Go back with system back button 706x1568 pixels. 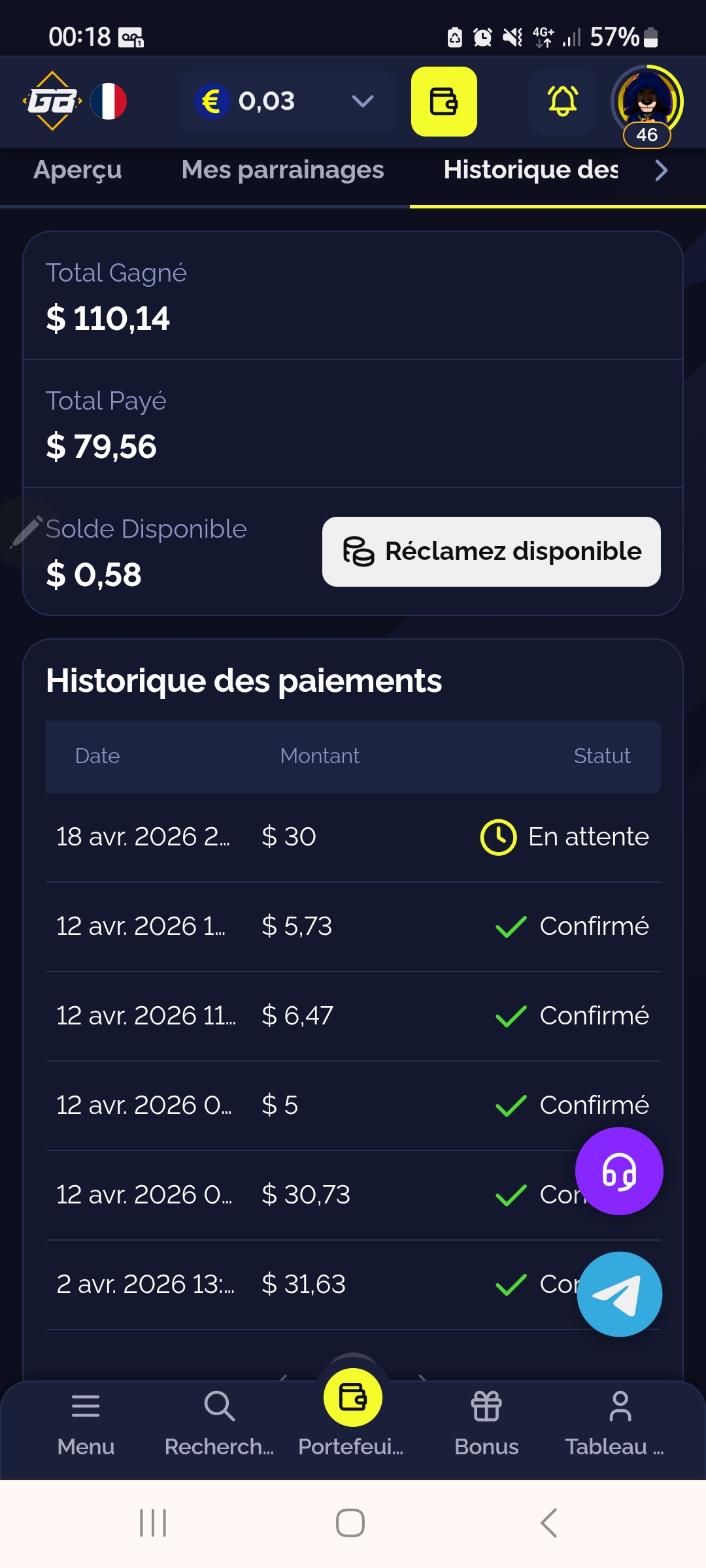pos(548,1523)
